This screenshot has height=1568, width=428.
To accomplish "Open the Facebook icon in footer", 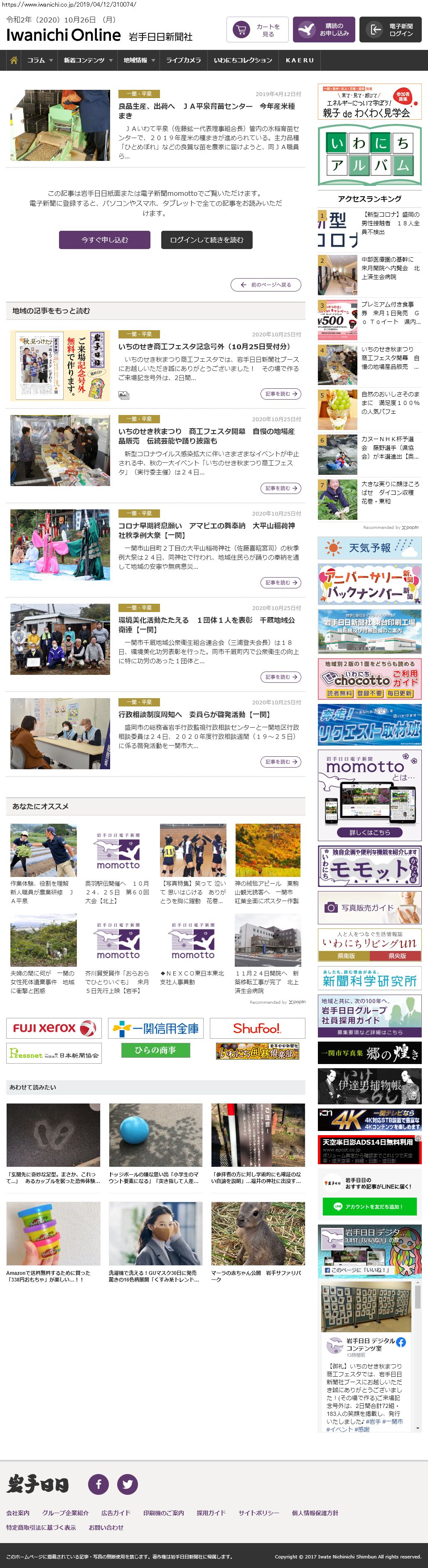I will coord(98,1484).
